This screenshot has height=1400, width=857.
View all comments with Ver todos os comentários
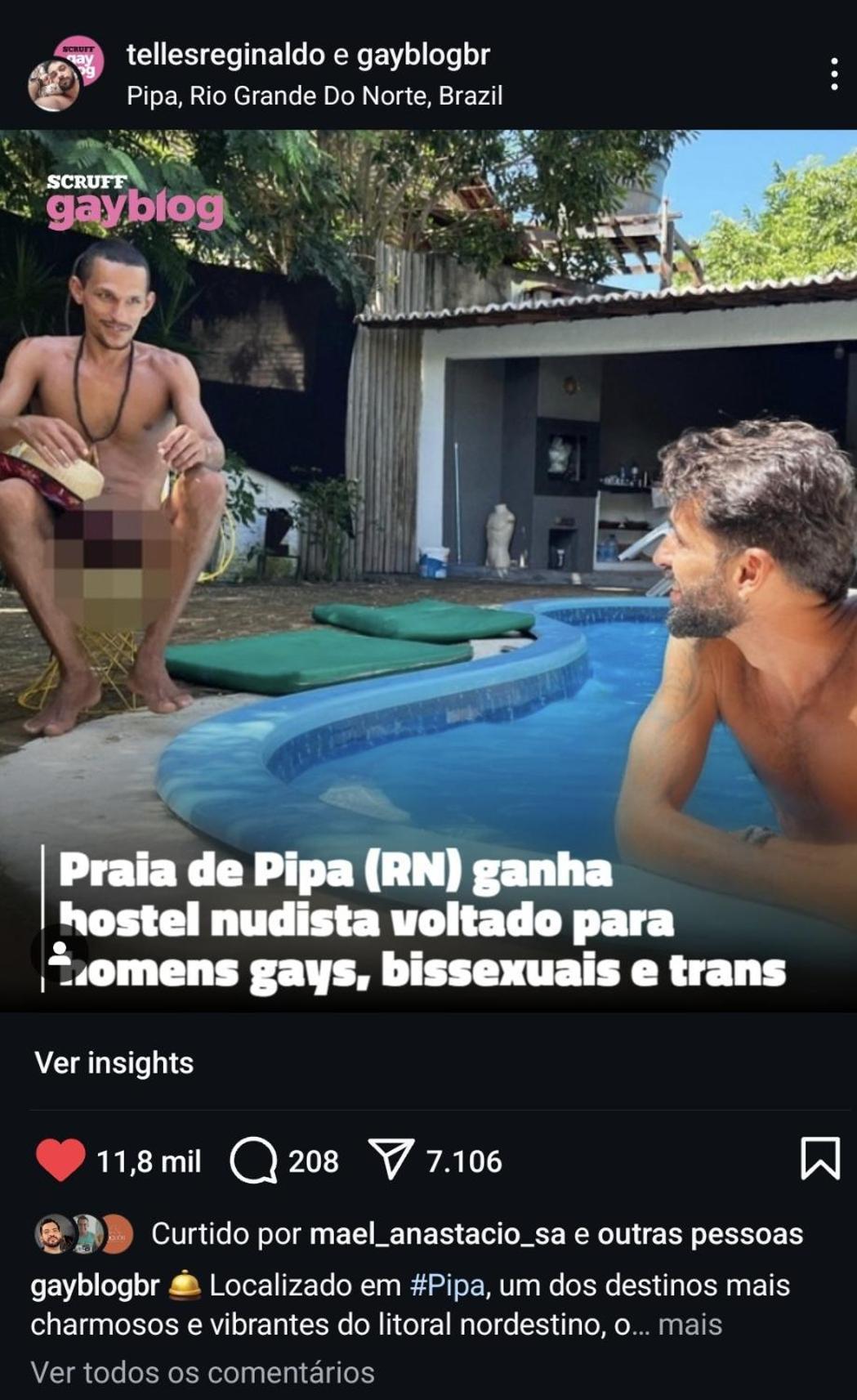pos(203,1372)
